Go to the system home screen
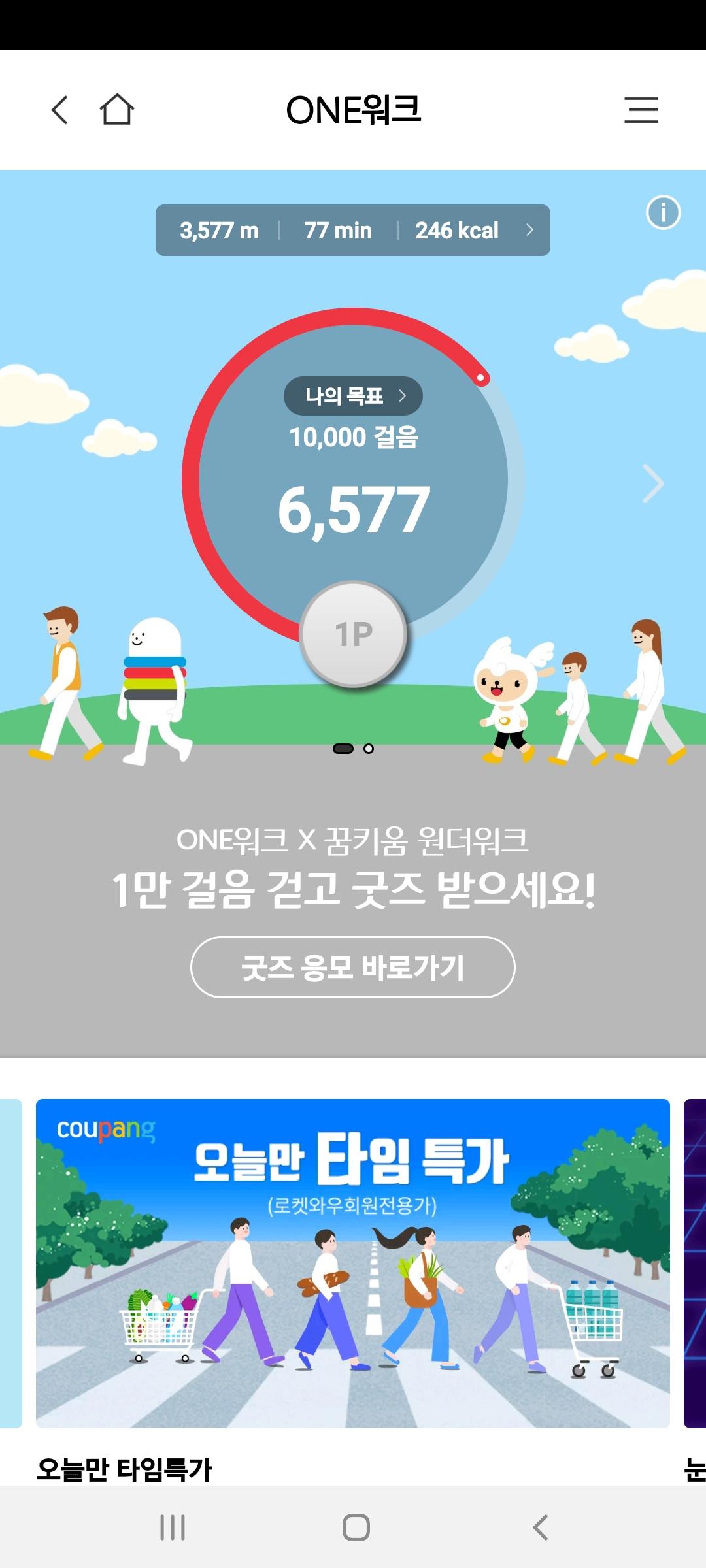 pyautogui.click(x=356, y=1527)
